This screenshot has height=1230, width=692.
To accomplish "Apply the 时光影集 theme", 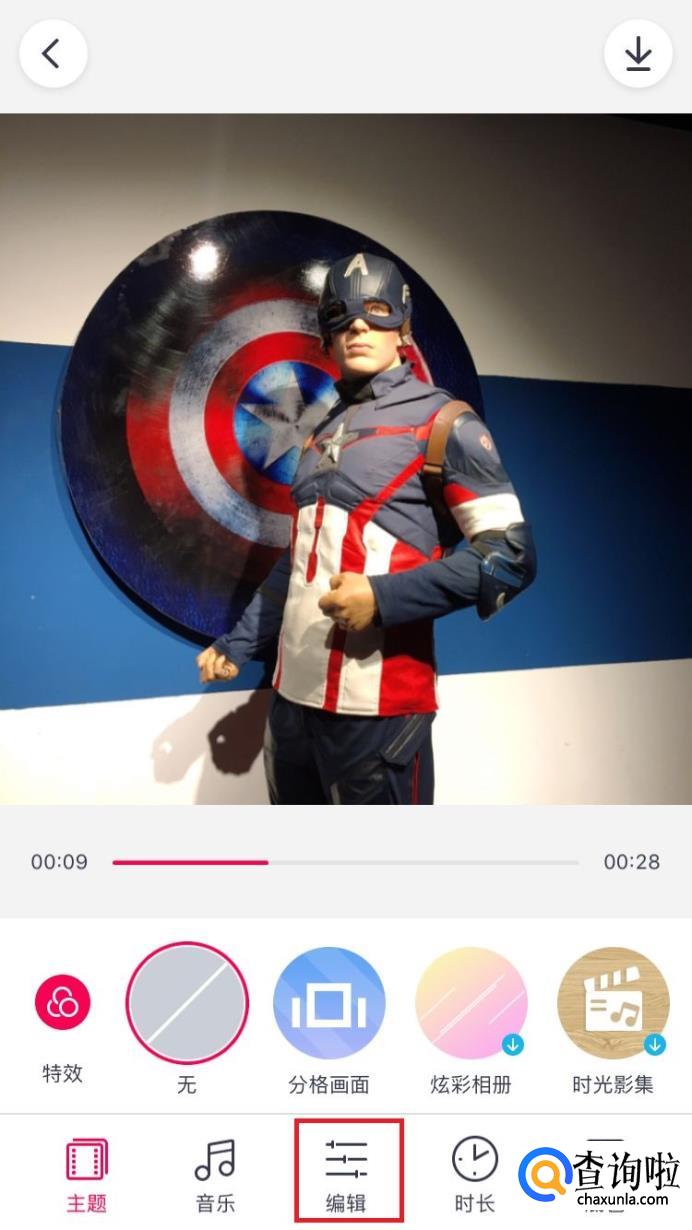I will pos(613,1003).
